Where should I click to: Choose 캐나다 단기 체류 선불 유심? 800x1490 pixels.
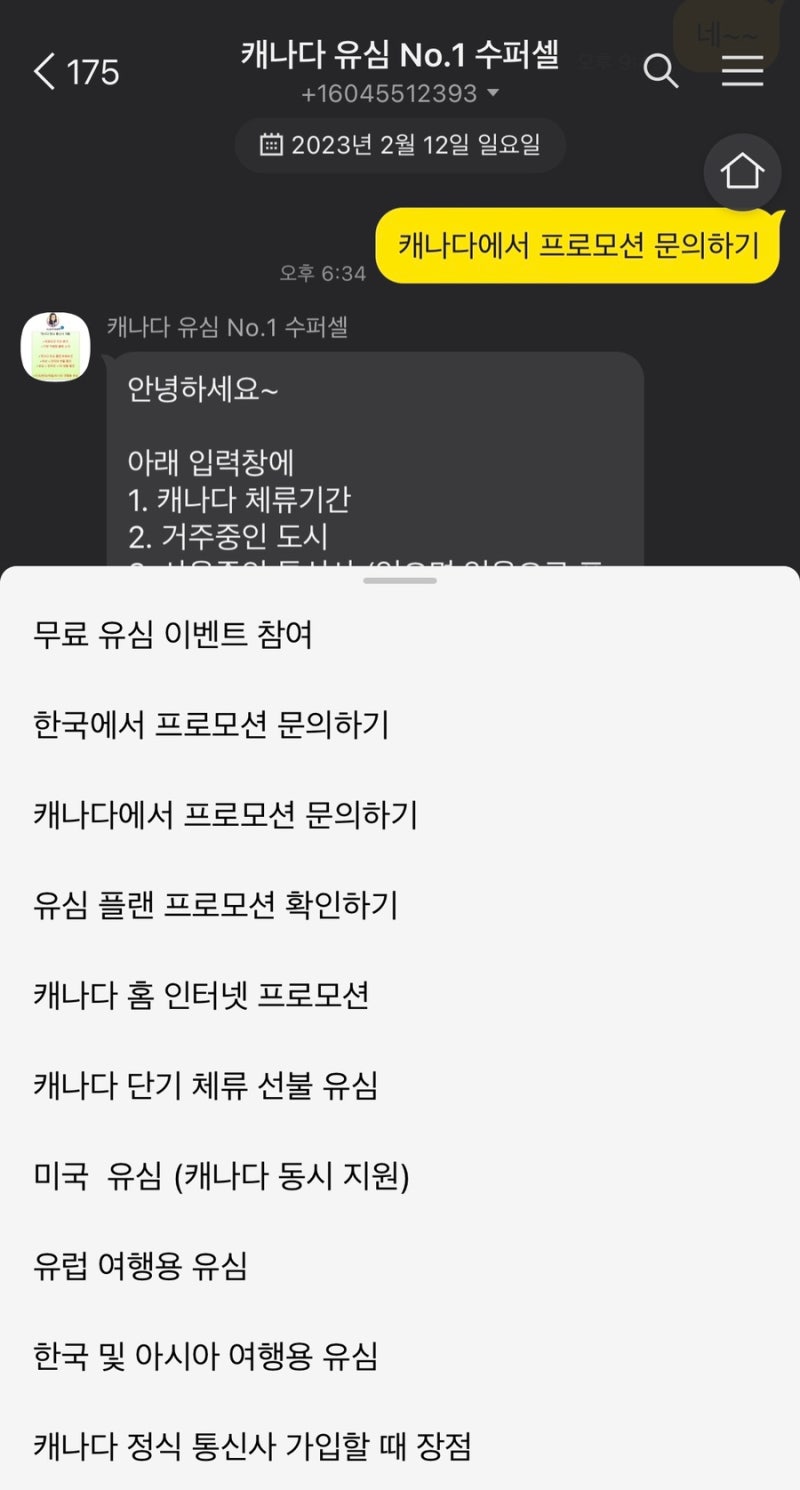coord(205,1085)
